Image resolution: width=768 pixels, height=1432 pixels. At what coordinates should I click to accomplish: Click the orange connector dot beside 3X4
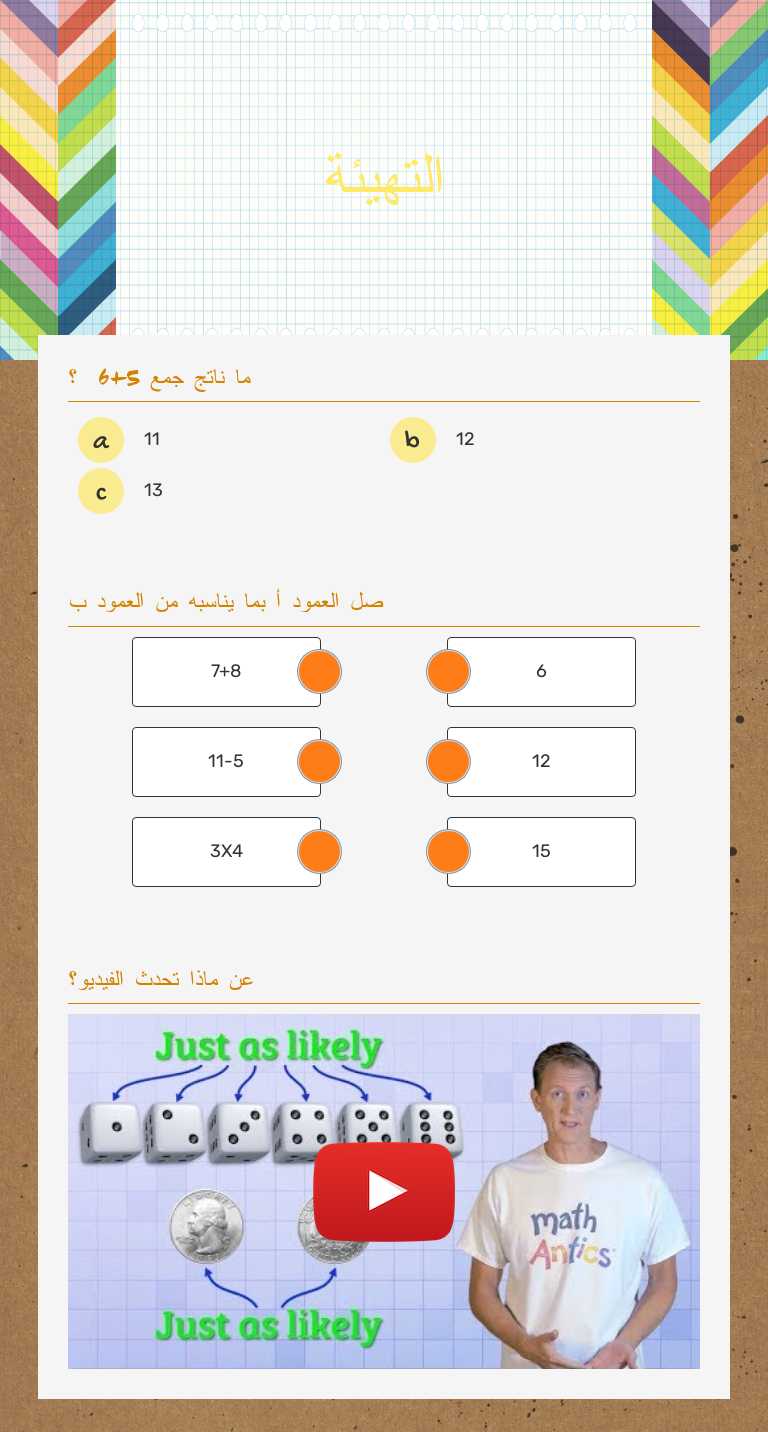coord(319,851)
